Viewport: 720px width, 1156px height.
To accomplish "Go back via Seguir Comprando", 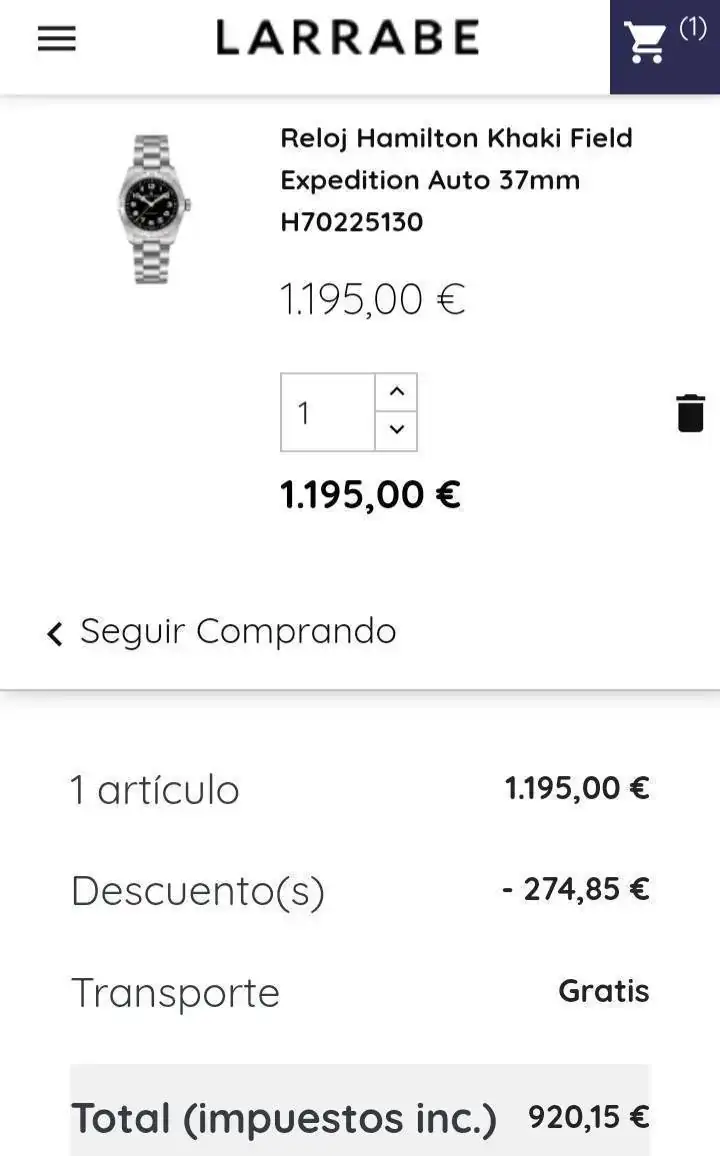I will pyautogui.click(x=222, y=632).
